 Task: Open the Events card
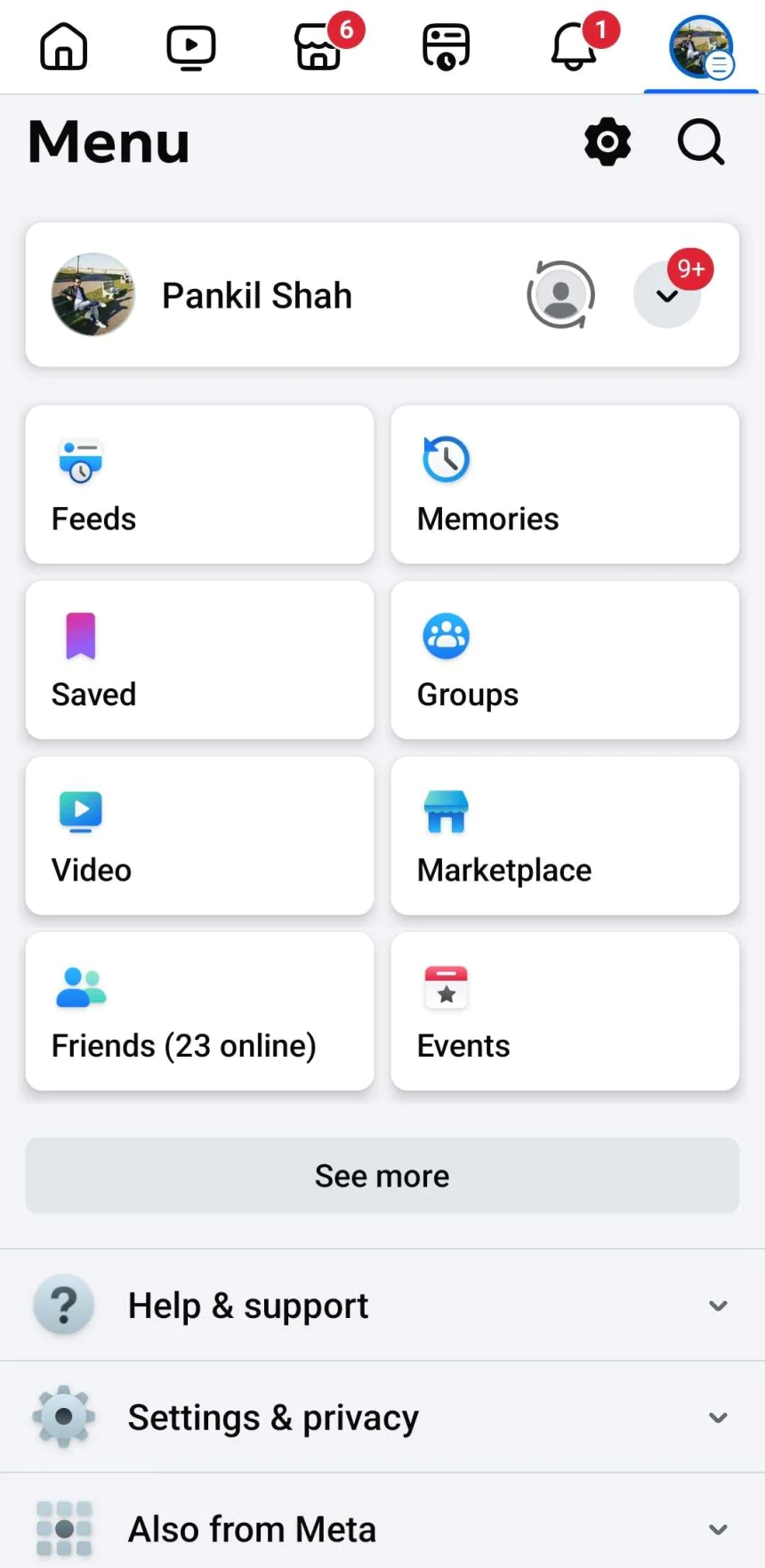[565, 1011]
